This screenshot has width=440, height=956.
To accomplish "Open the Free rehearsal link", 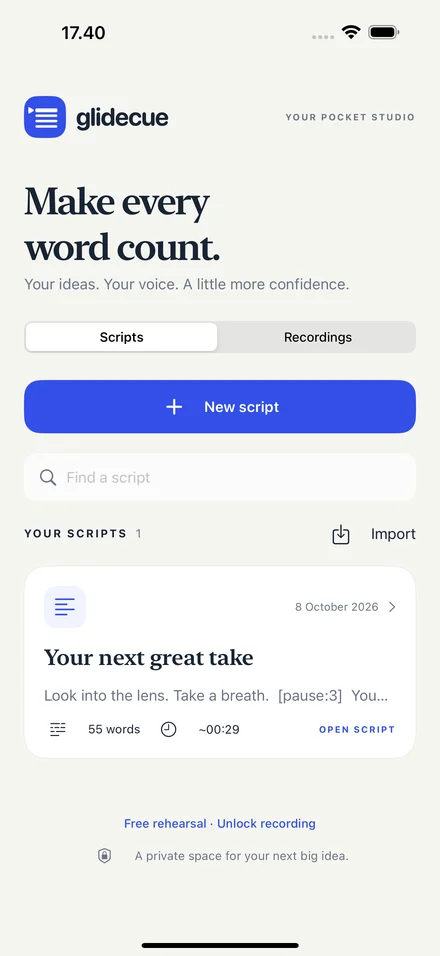I will pos(165,824).
